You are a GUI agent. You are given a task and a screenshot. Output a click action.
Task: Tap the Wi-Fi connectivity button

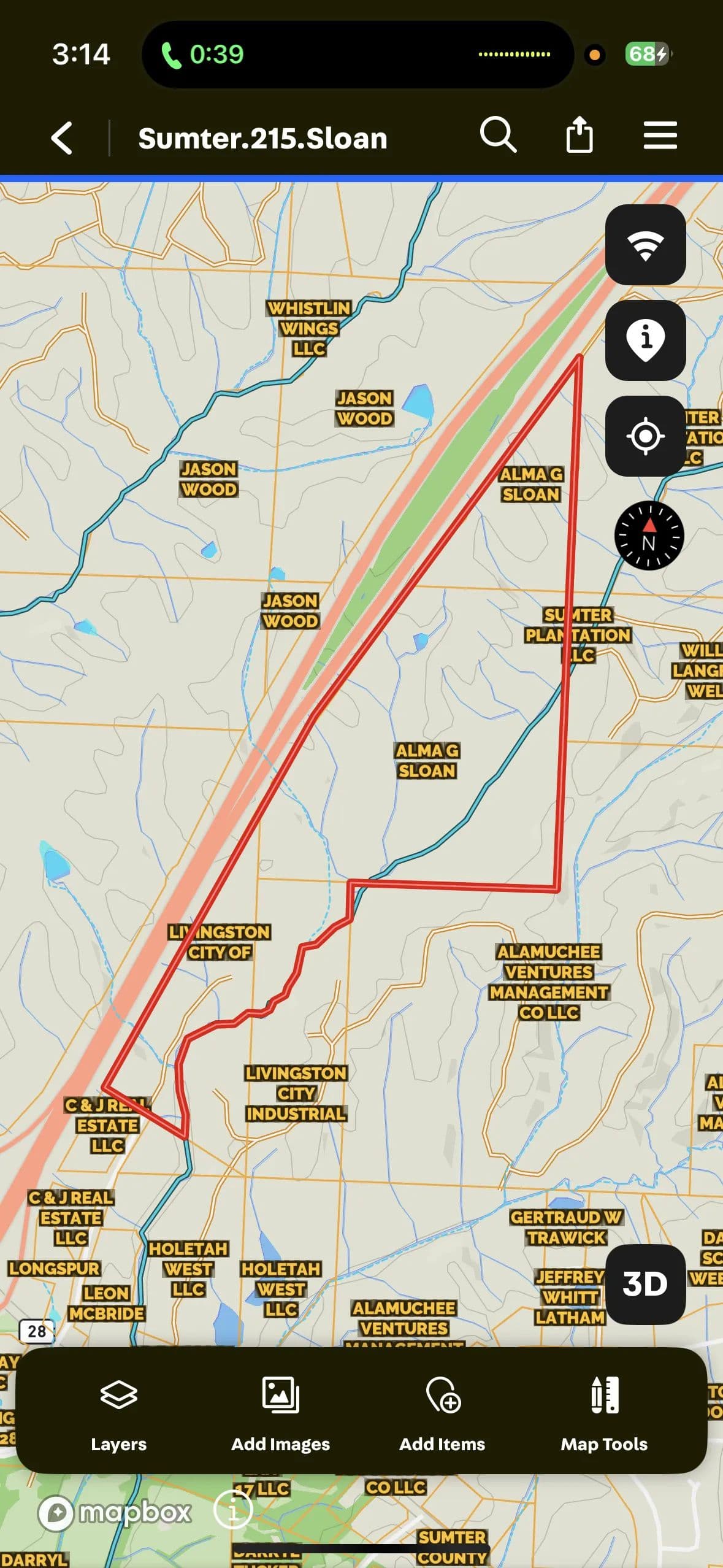tap(645, 245)
